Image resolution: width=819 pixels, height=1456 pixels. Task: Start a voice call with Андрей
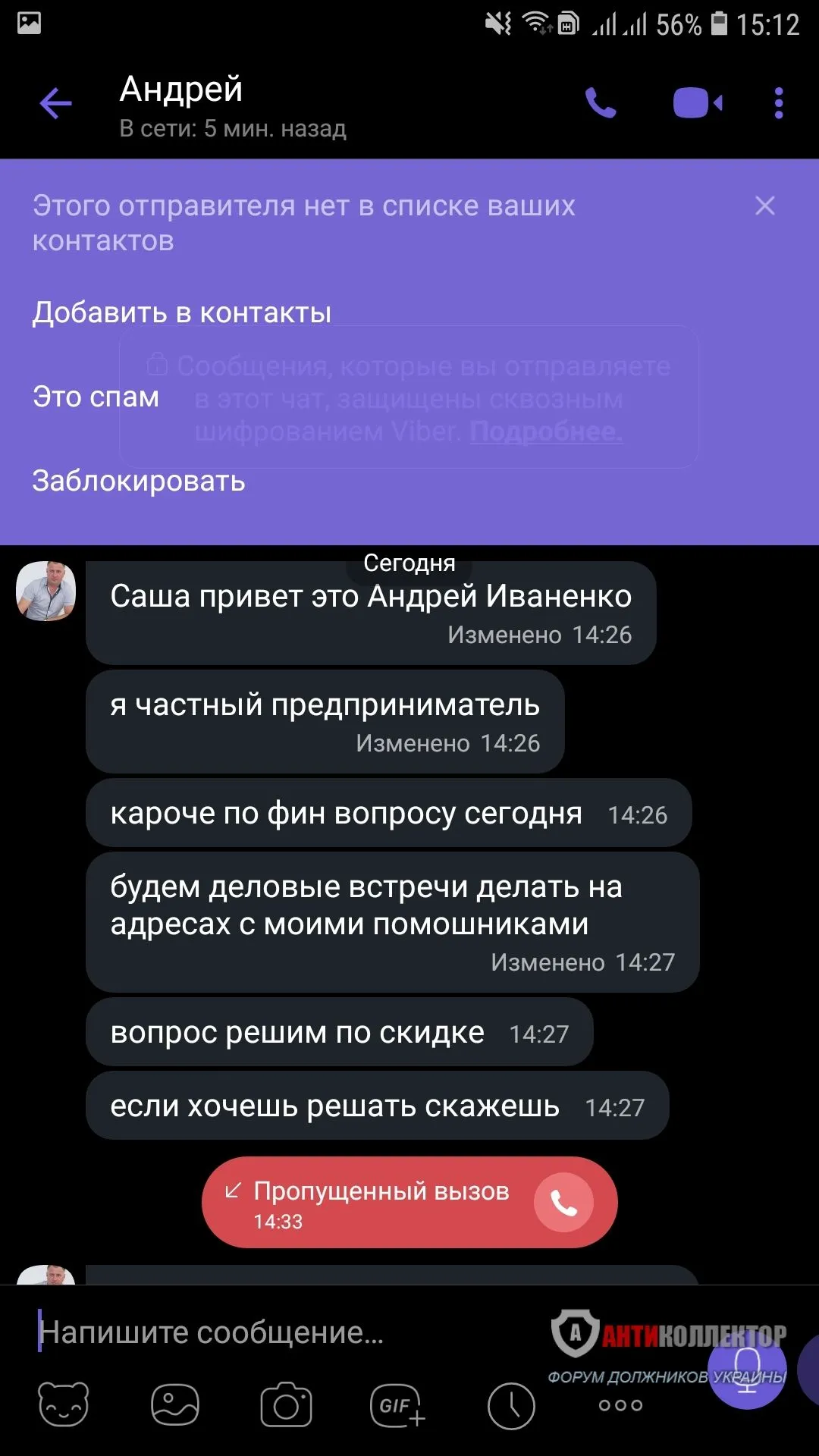click(601, 103)
